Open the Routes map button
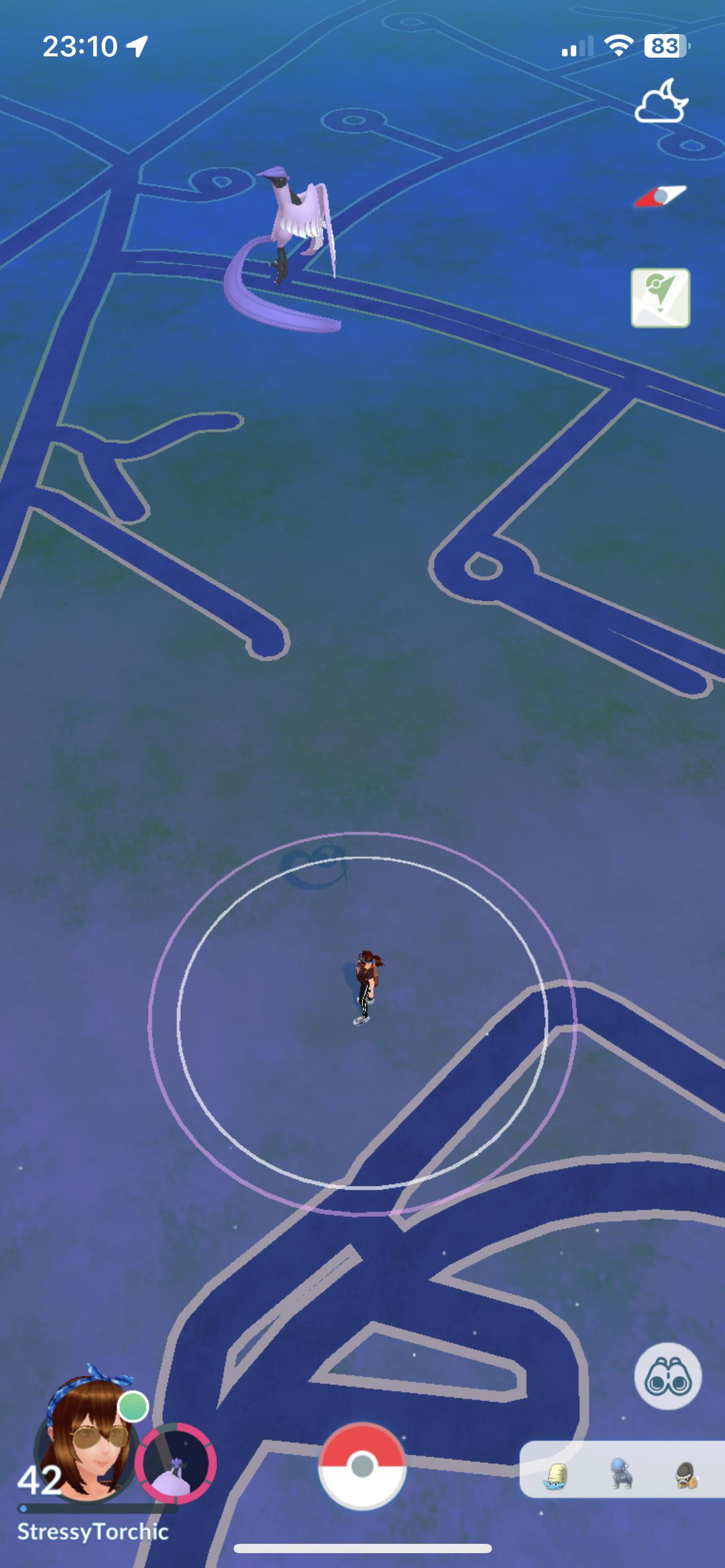The width and height of the screenshot is (725, 1568). pyautogui.click(x=660, y=297)
